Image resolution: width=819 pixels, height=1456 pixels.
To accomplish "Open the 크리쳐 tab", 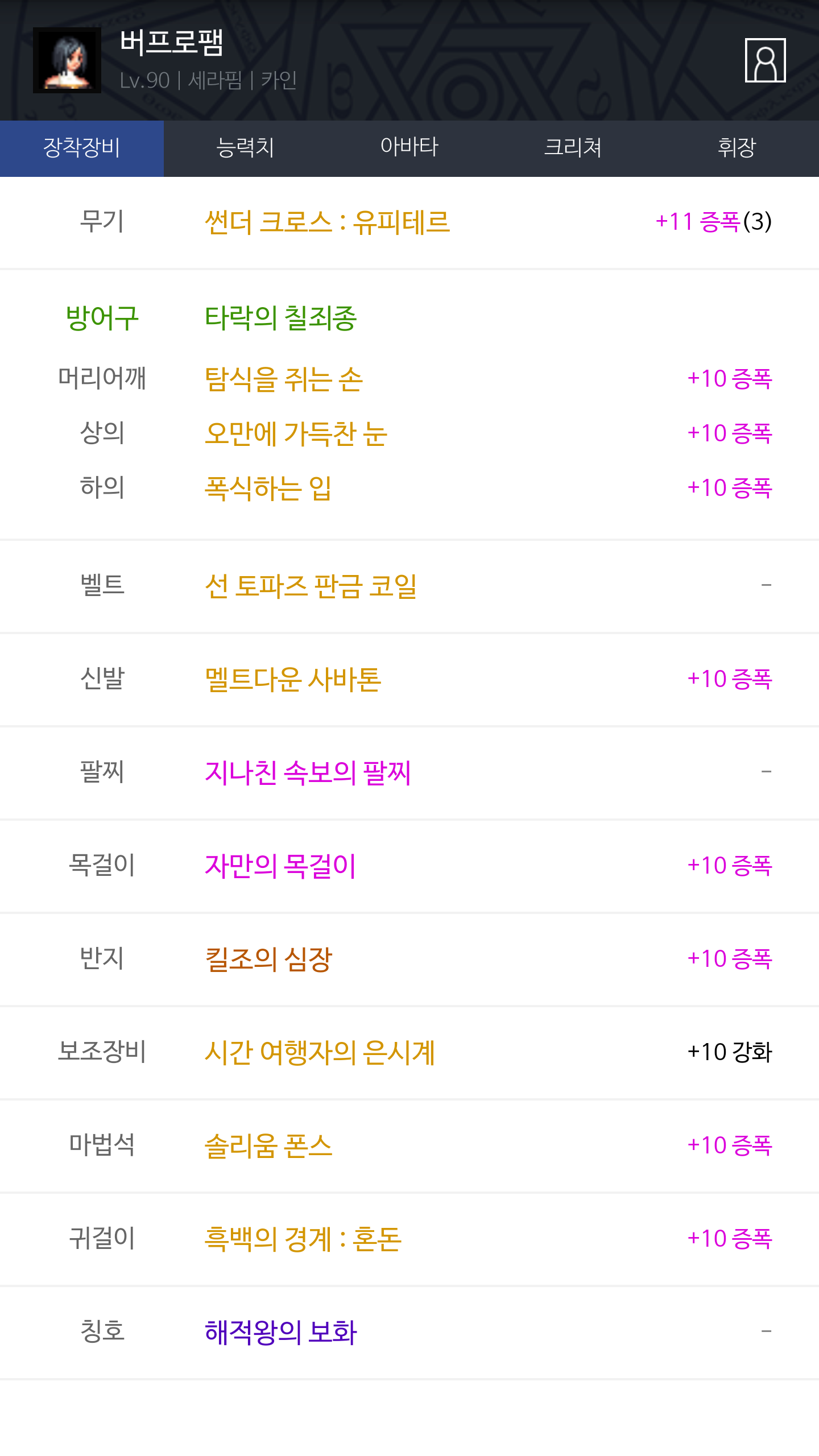I will click(573, 148).
